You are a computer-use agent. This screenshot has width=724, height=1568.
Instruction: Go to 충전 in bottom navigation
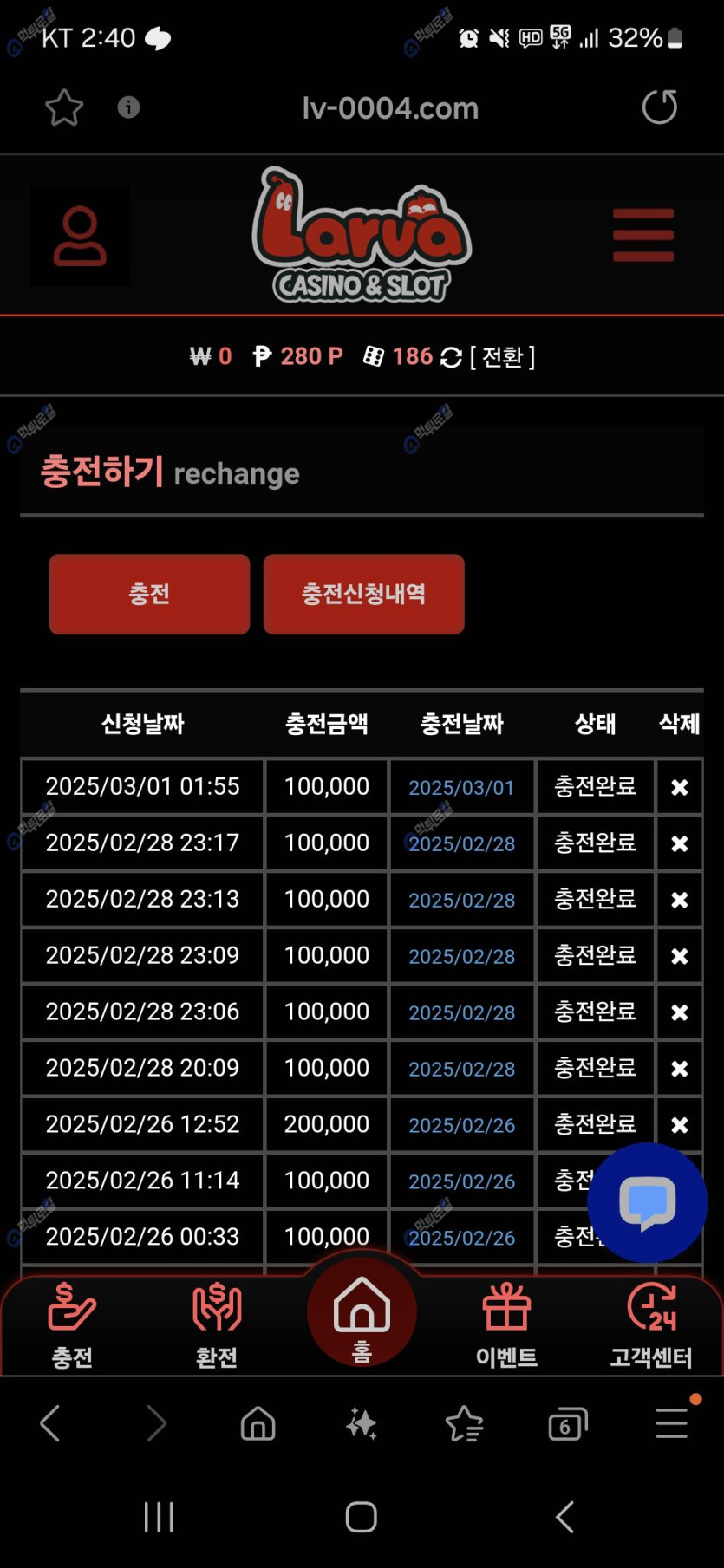[72, 1326]
